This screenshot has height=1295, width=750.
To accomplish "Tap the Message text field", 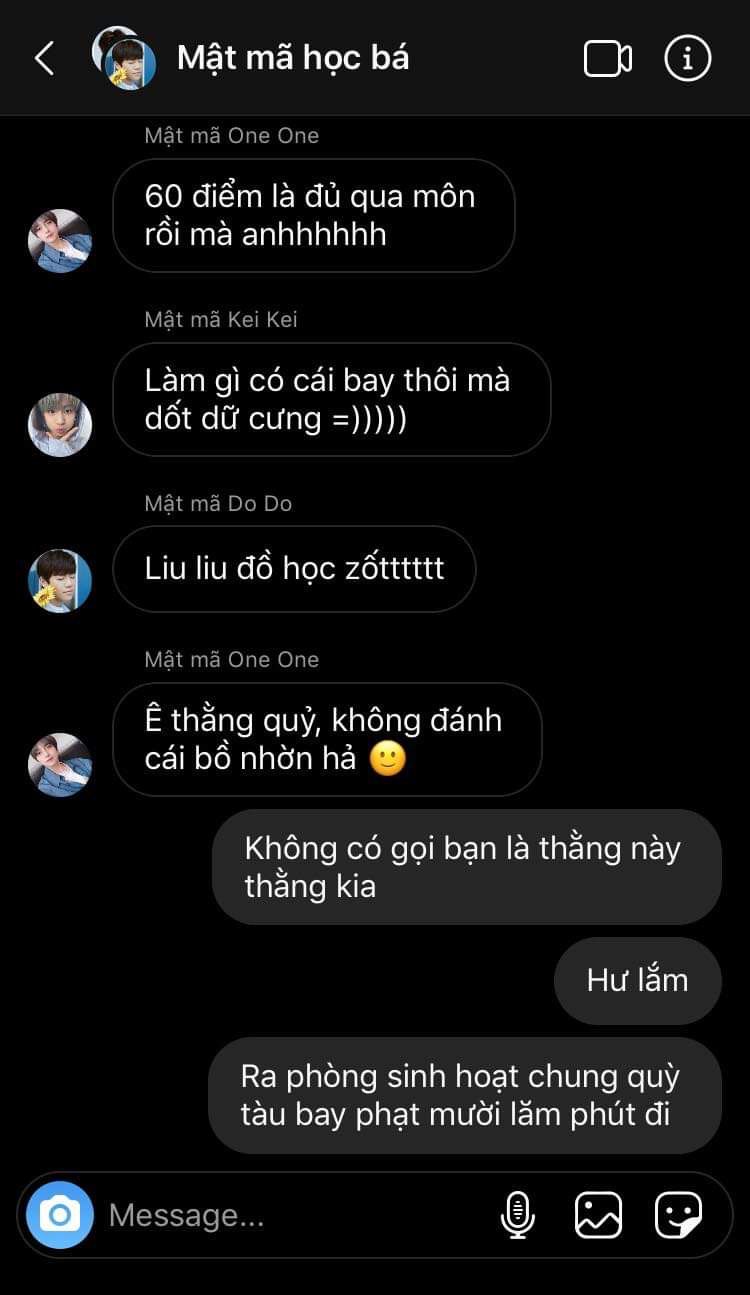I will pos(290,1215).
